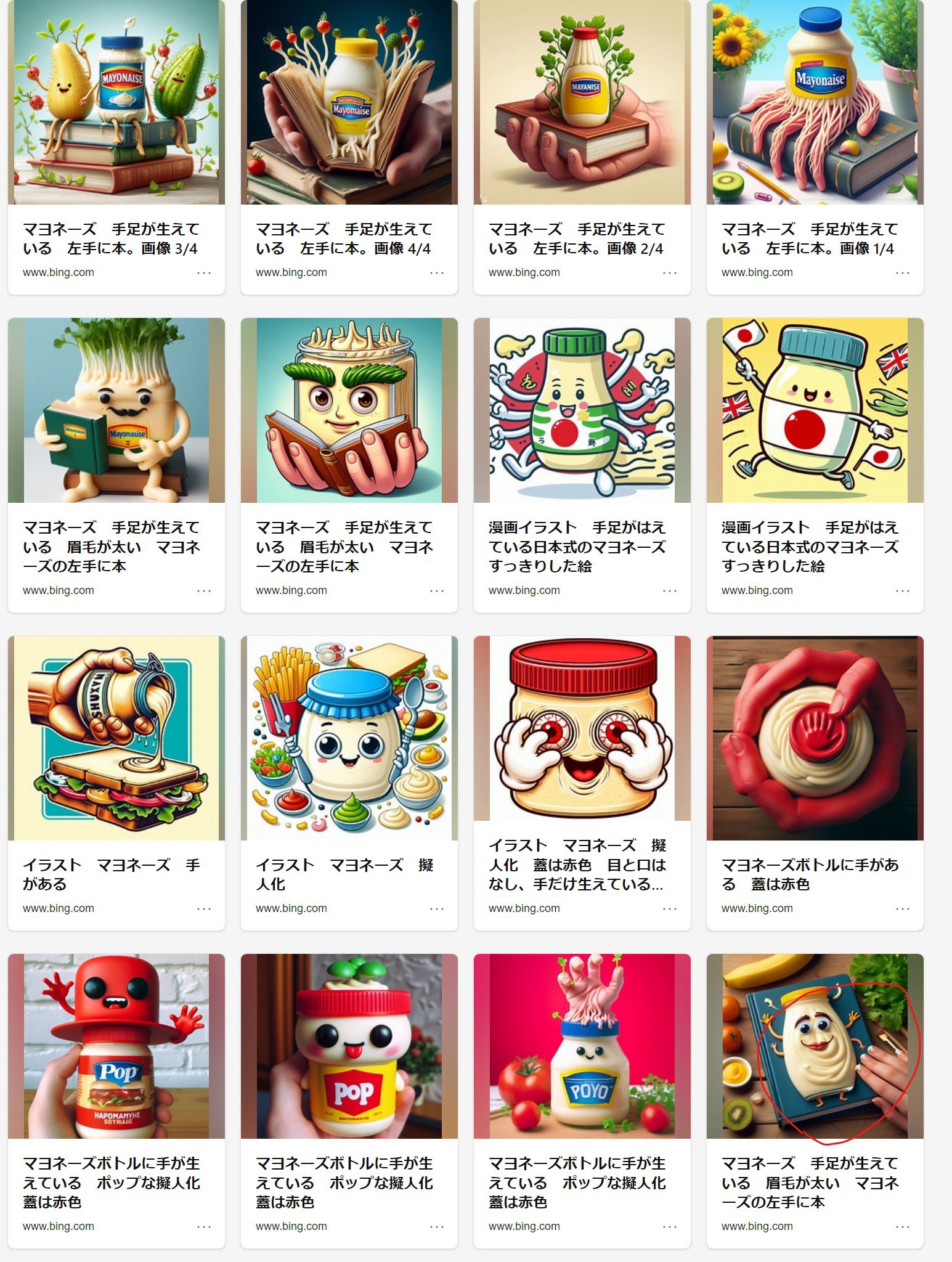
Task: Open the イラスト マヨネーズ 手がある card
Action: (116, 738)
